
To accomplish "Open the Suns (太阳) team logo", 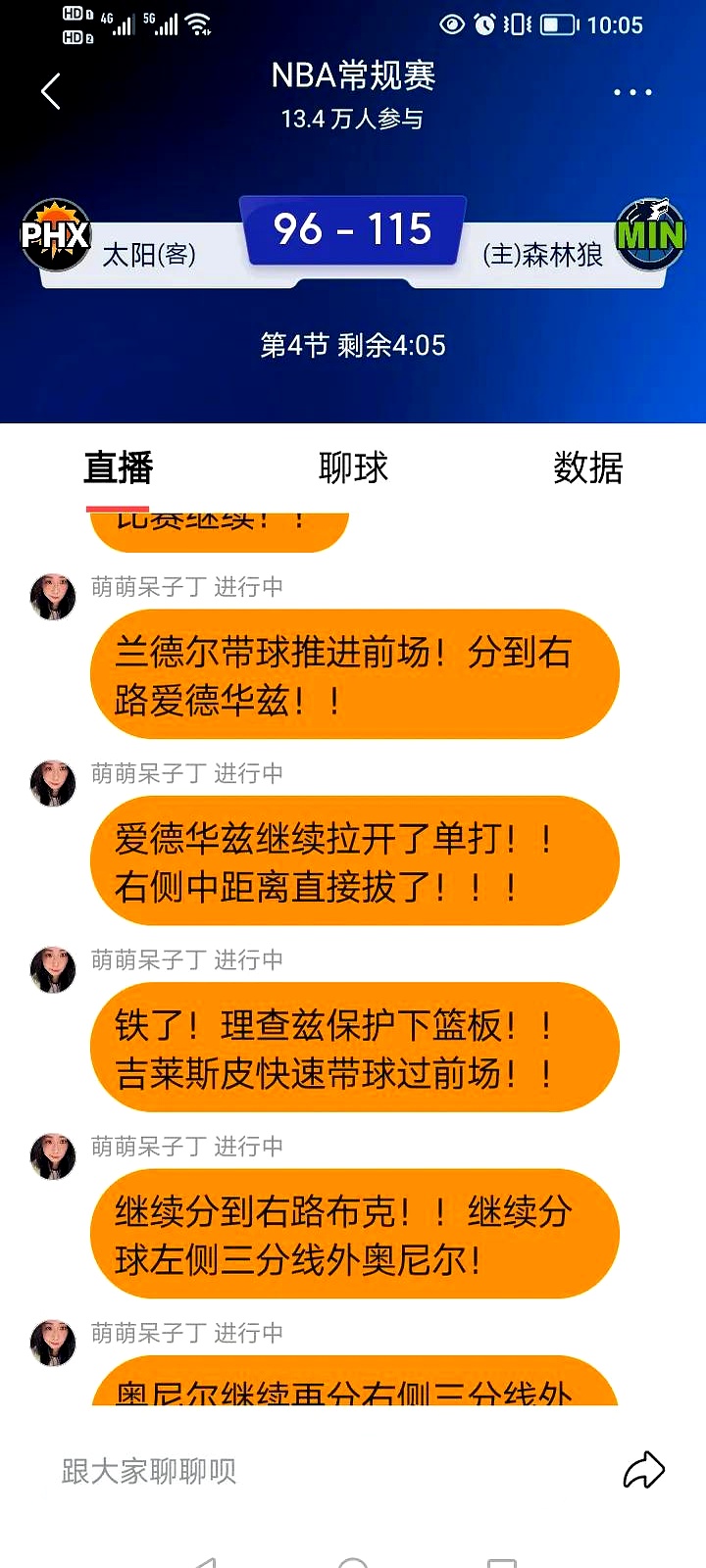I will tap(56, 235).
